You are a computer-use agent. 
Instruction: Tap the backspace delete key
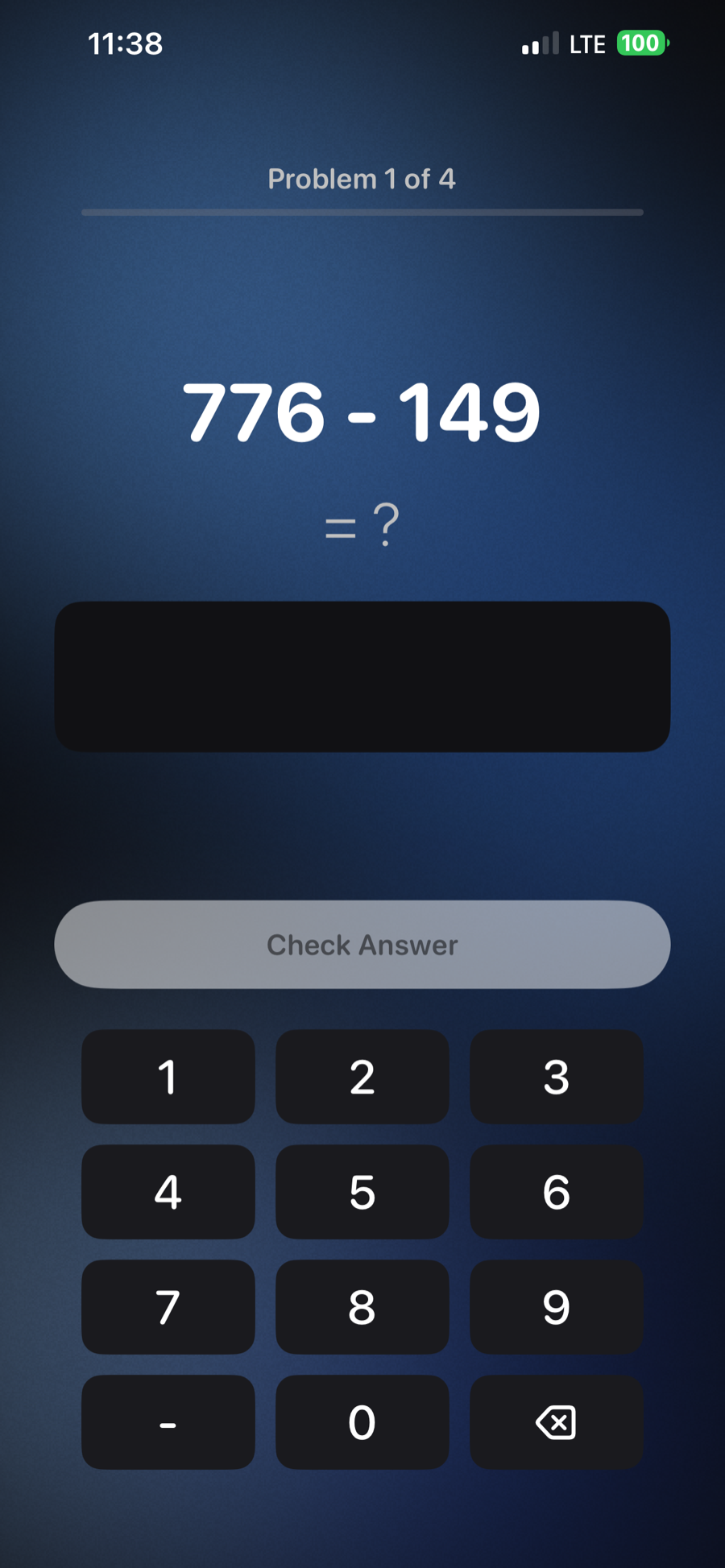(x=556, y=1422)
